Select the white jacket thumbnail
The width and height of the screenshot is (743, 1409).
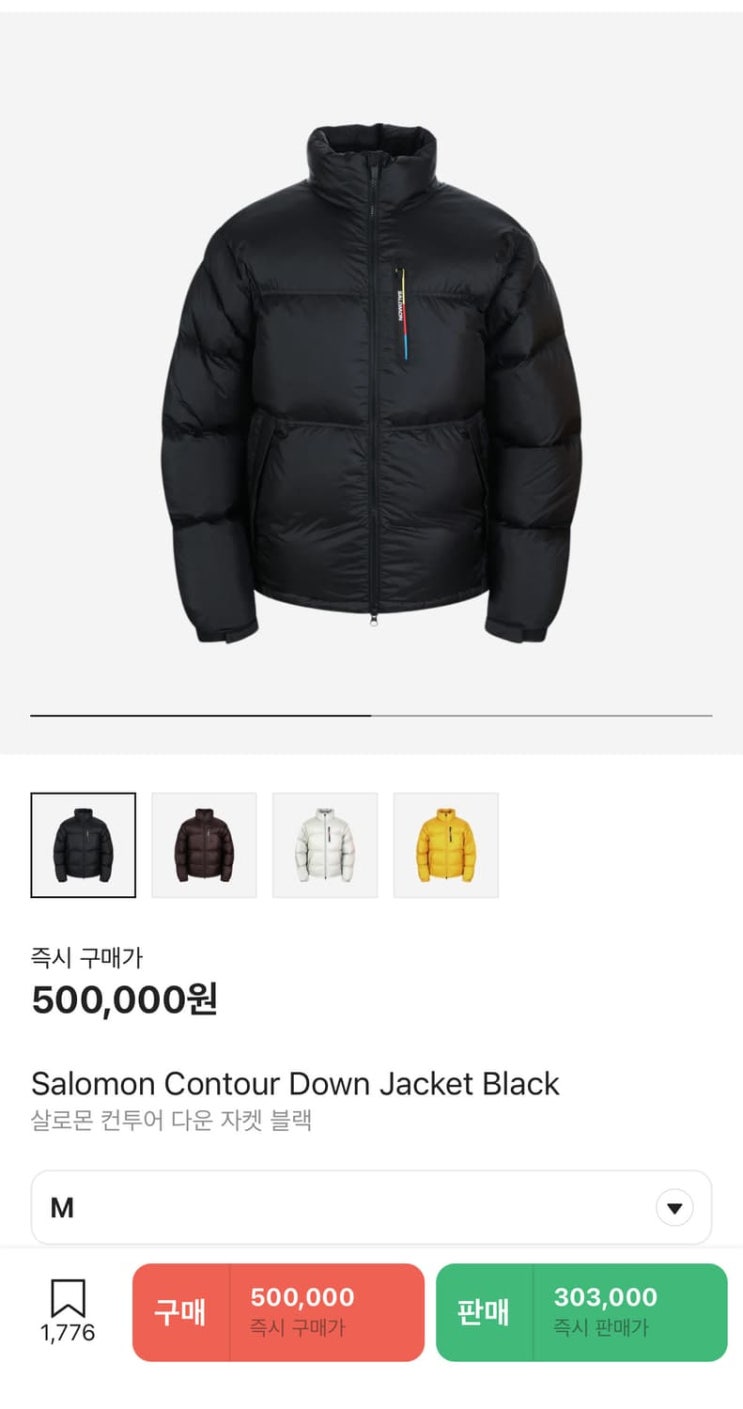(325, 845)
